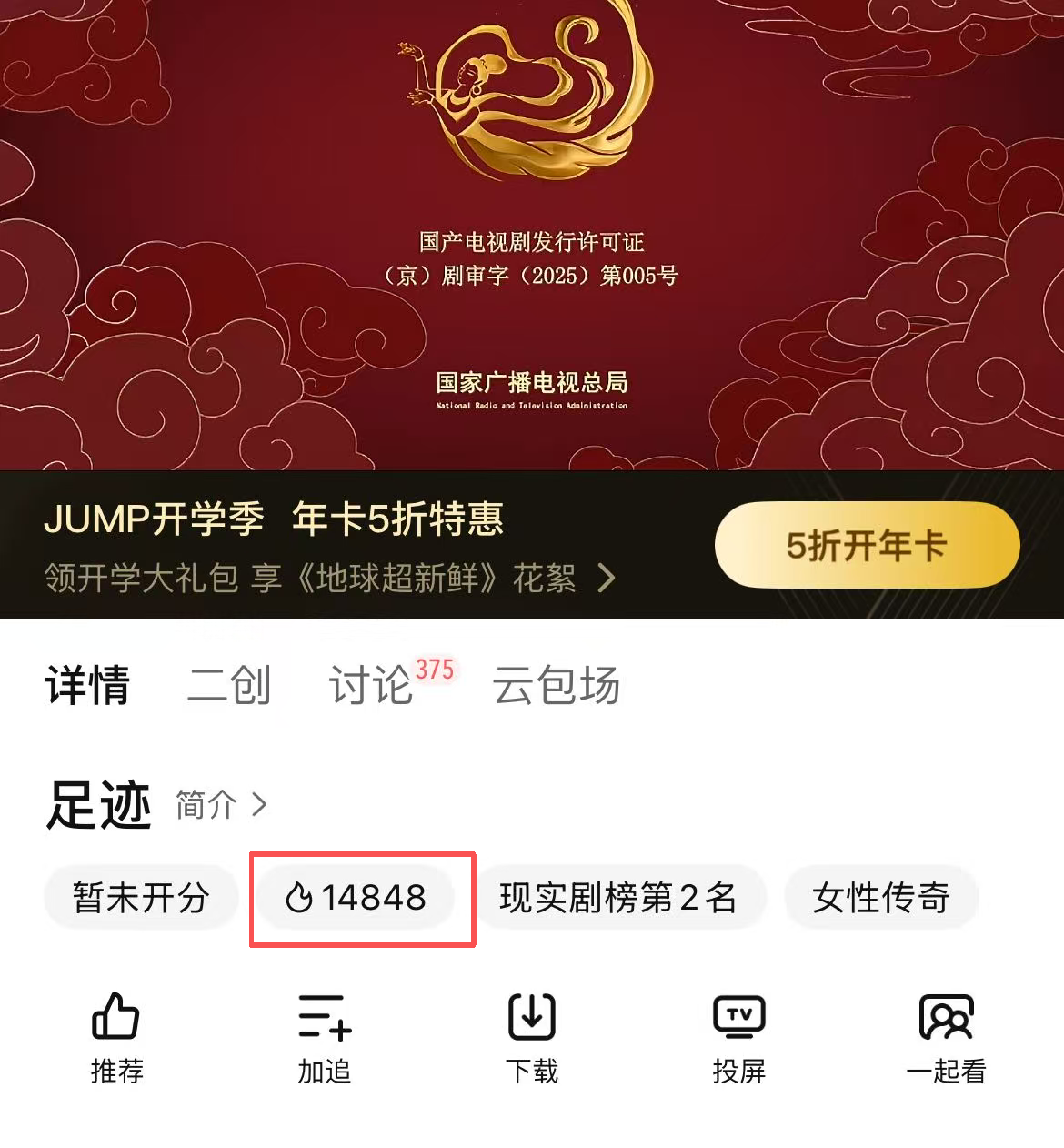Open the 现实剧榜第2名 ranking chip
This screenshot has height=1148, width=1064.
(x=617, y=898)
